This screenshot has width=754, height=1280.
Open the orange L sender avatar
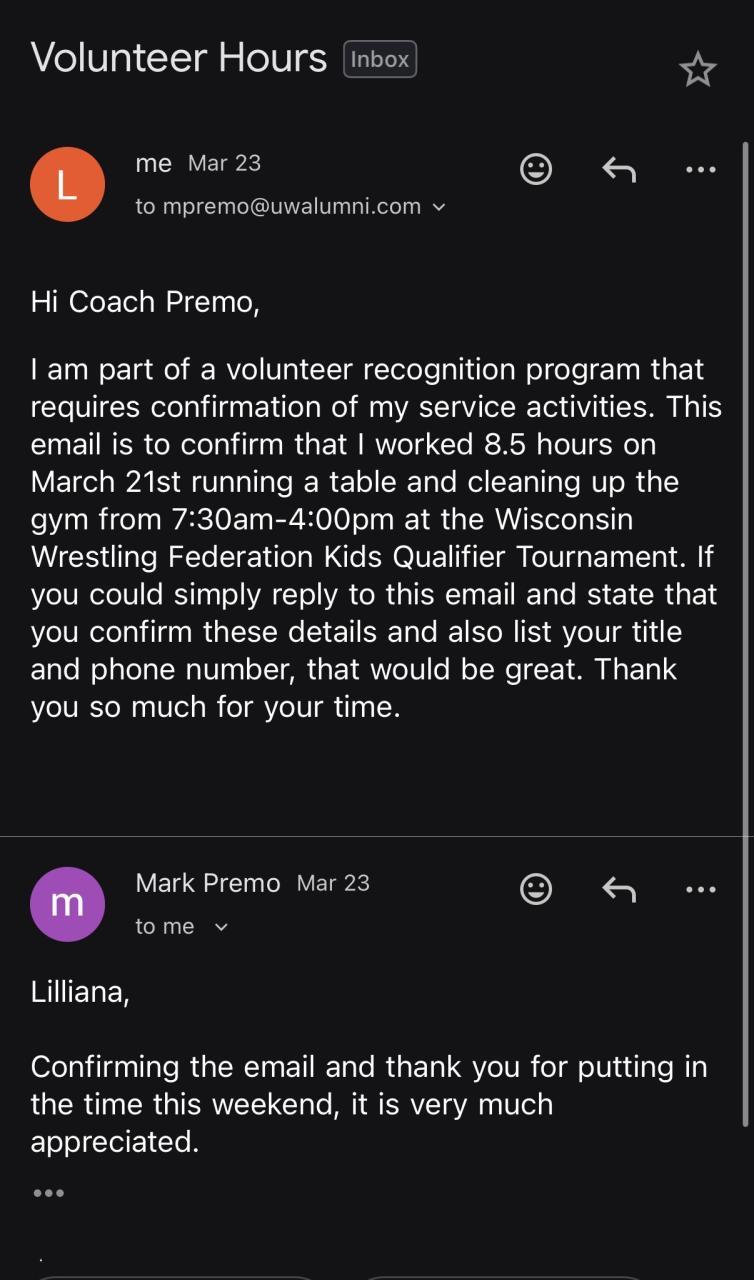(x=67, y=184)
